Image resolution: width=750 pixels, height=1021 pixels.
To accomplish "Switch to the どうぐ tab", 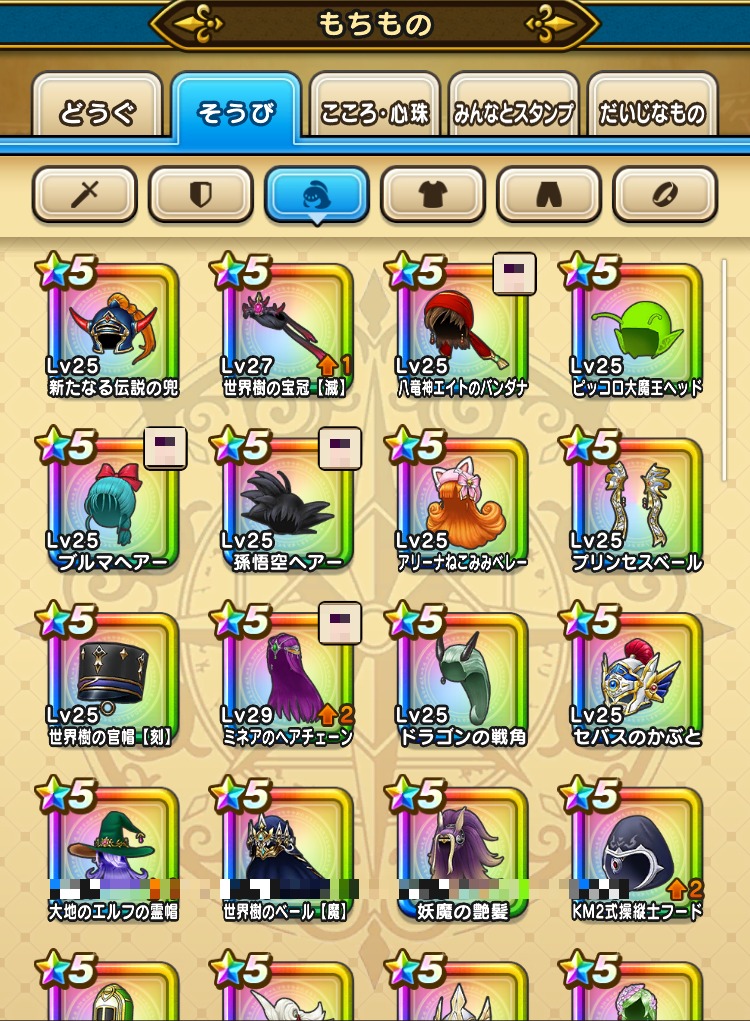I will click(96, 112).
